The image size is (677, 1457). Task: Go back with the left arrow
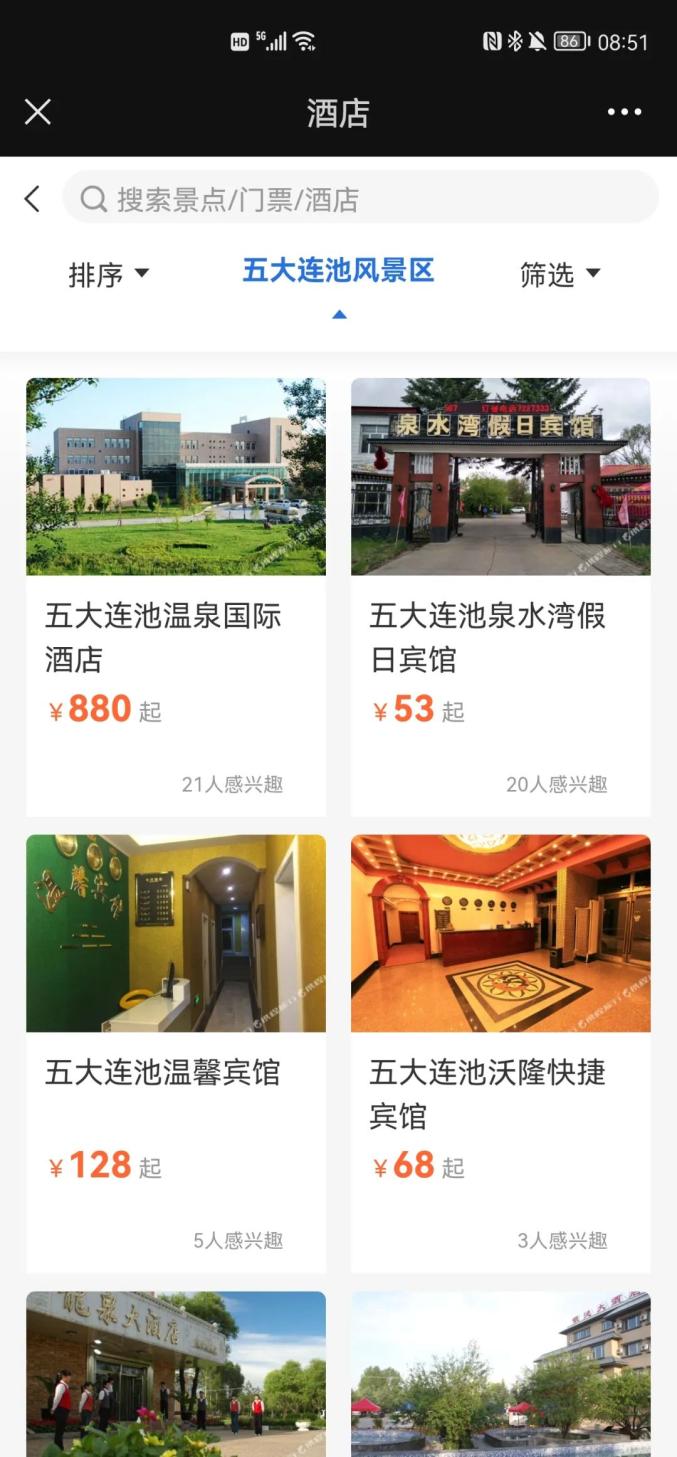pyautogui.click(x=33, y=199)
